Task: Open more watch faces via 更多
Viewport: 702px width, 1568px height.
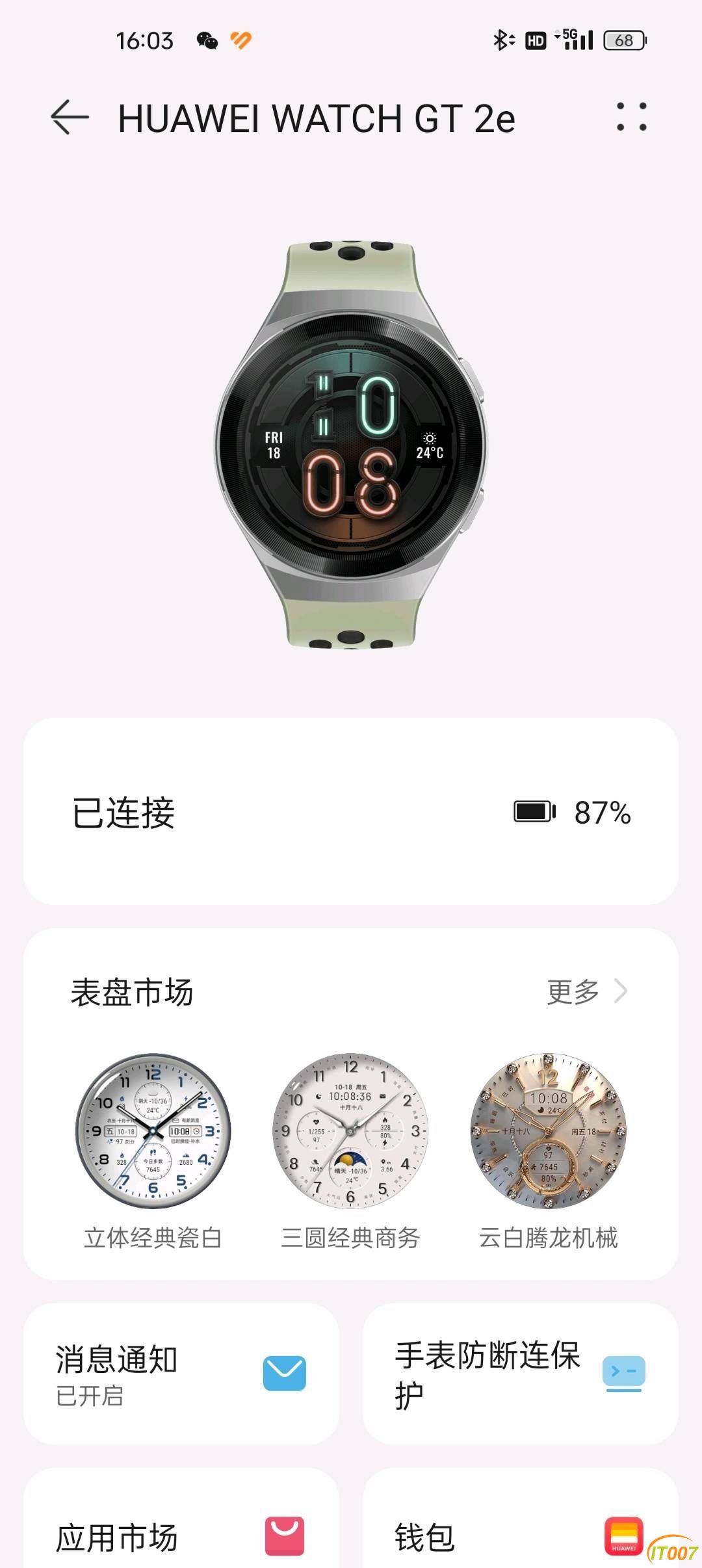Action: [586, 992]
